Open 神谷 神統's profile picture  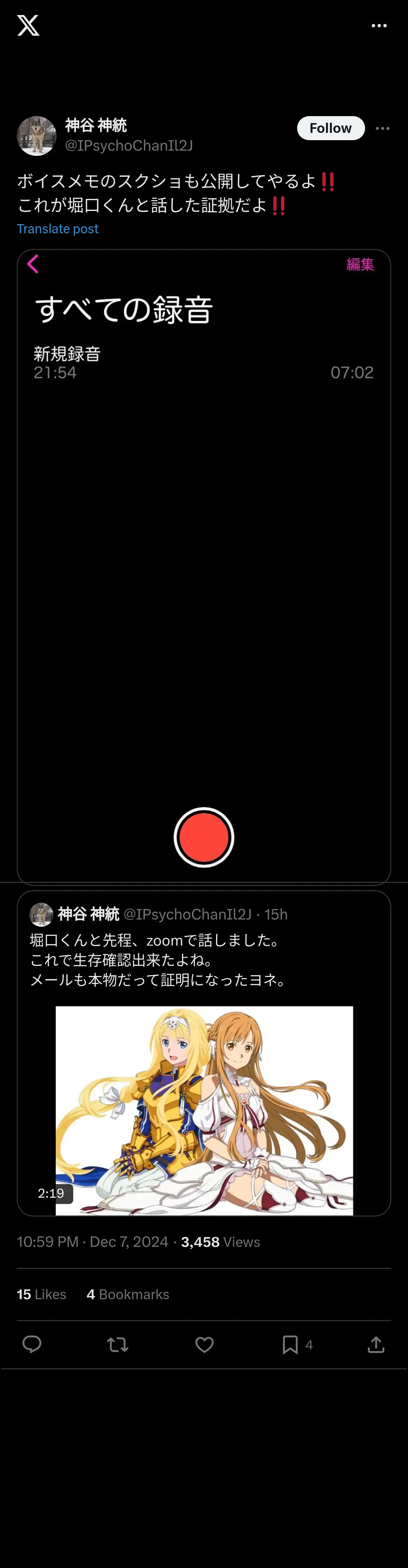[x=37, y=136]
